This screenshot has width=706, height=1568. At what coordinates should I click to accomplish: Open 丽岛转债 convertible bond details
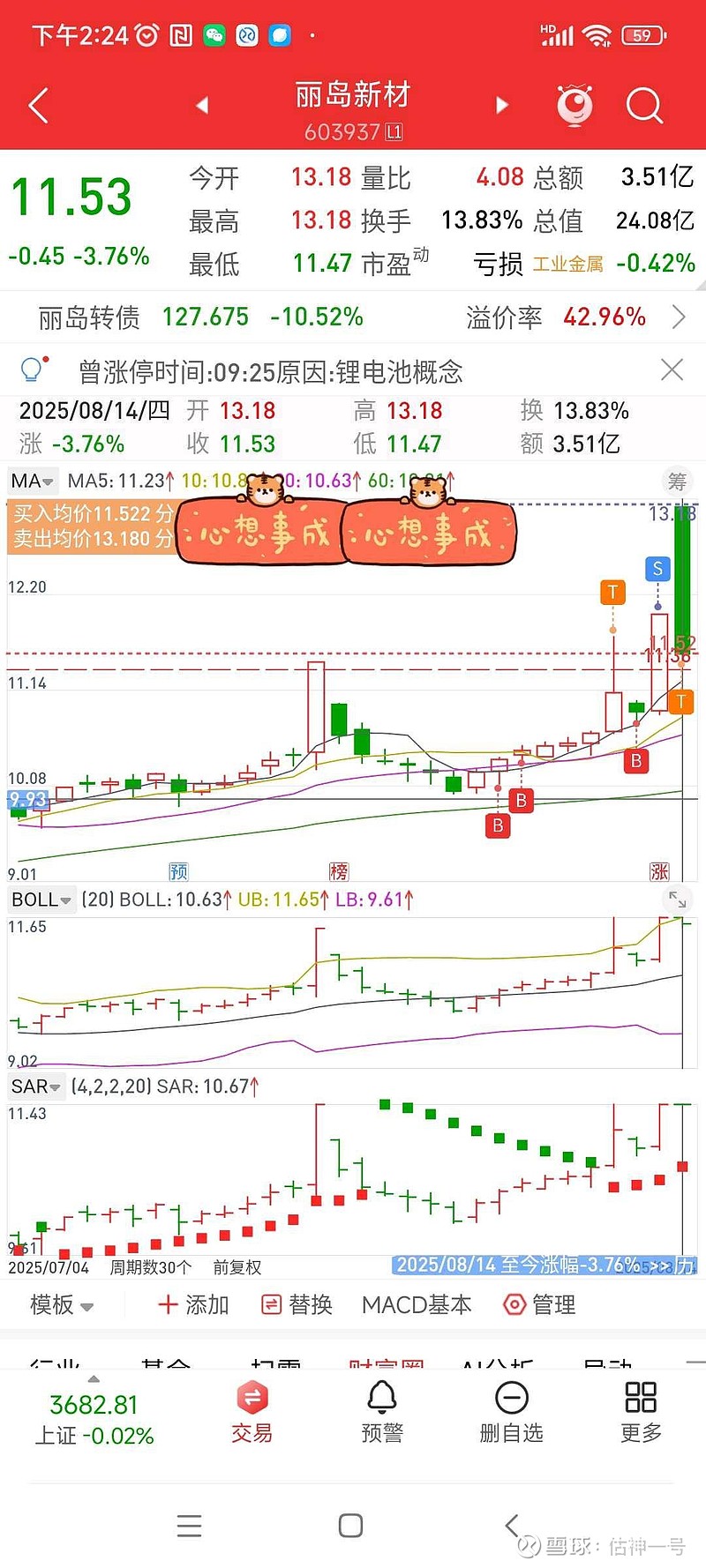353,317
